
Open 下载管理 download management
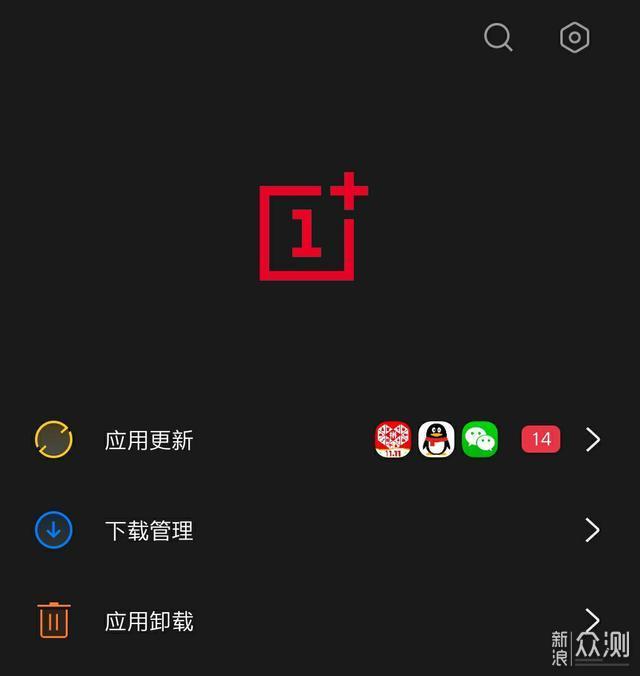(149, 531)
